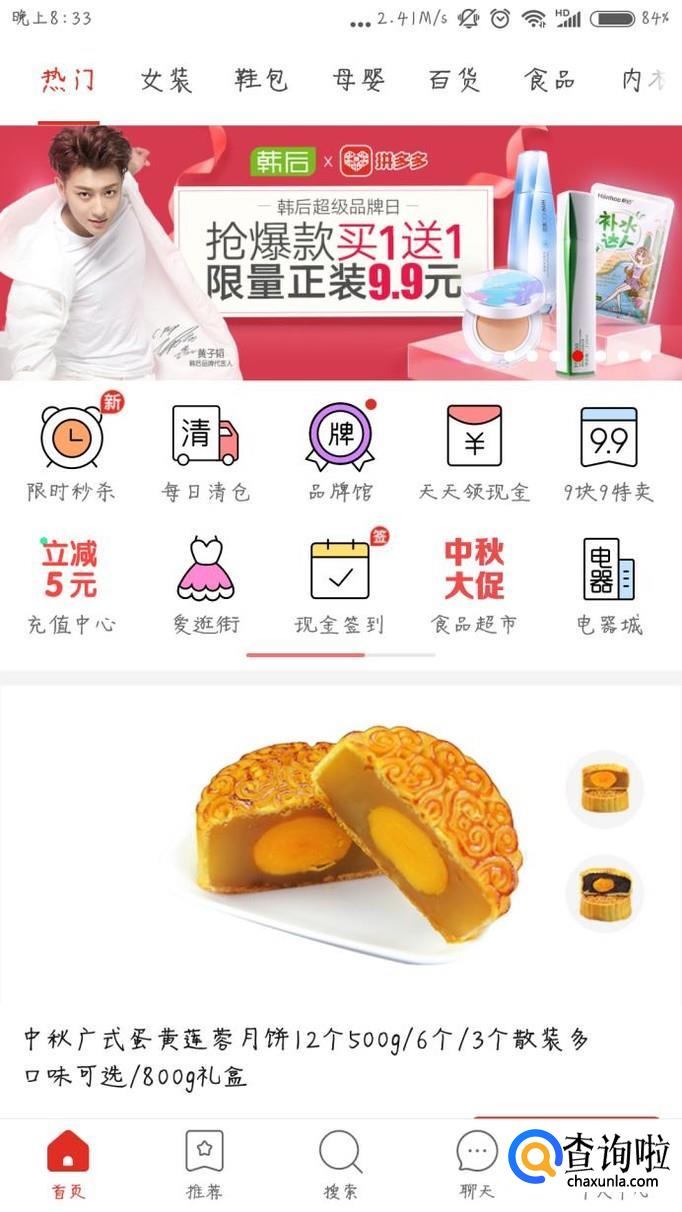Open the 韩后超级品牌日 promo banner
The width and height of the screenshot is (682, 1212).
pyautogui.click(x=340, y=252)
